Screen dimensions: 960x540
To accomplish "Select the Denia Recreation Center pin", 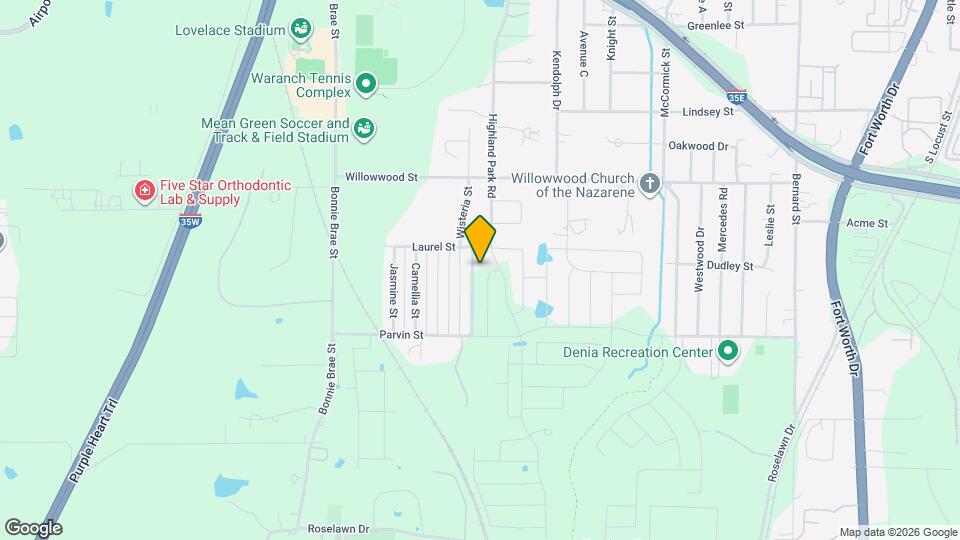I will click(x=728, y=351).
